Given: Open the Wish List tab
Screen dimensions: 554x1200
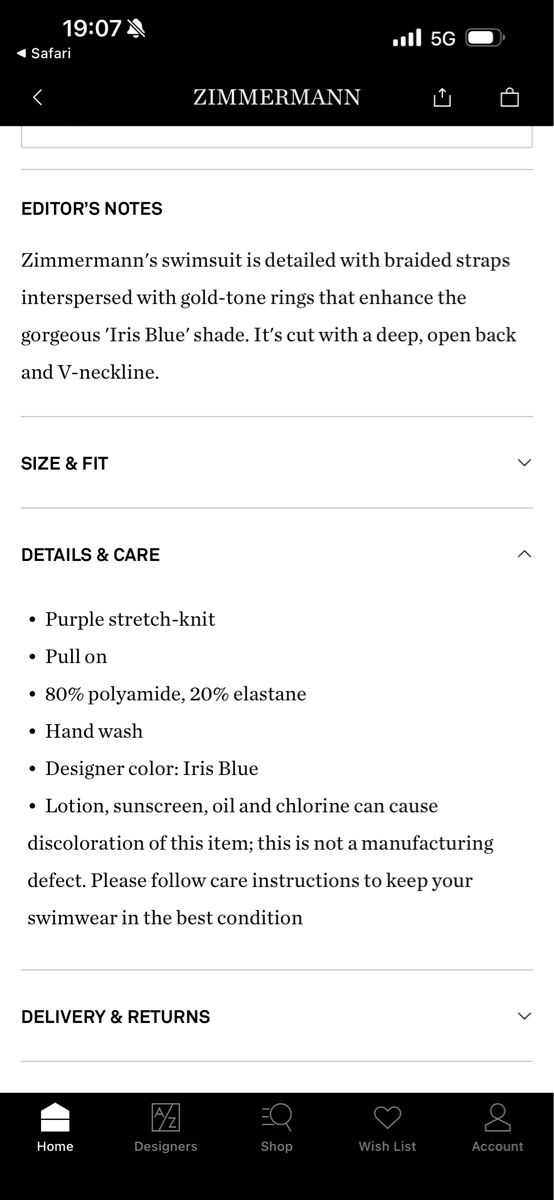Looking at the screenshot, I should click(x=387, y=1128).
